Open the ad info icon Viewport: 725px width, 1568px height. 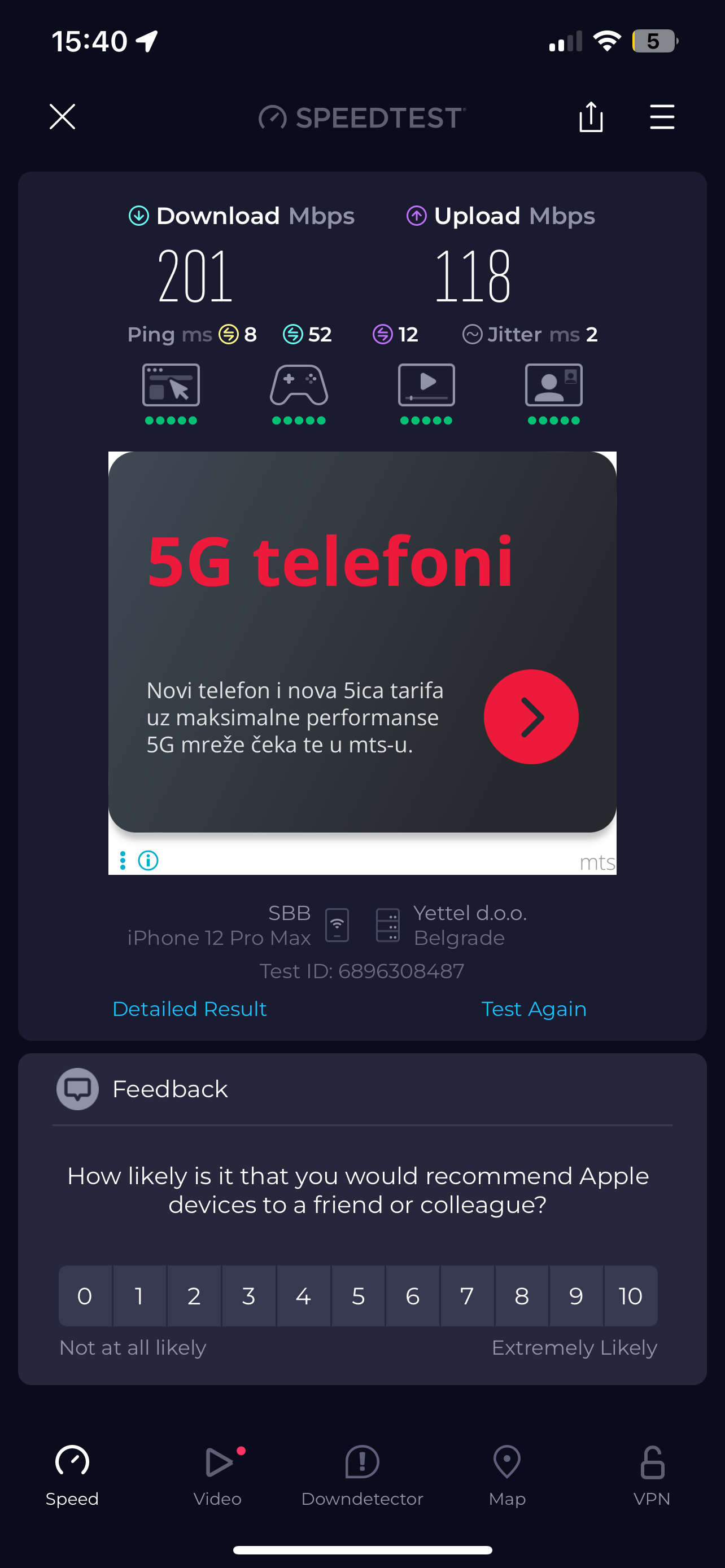149,860
